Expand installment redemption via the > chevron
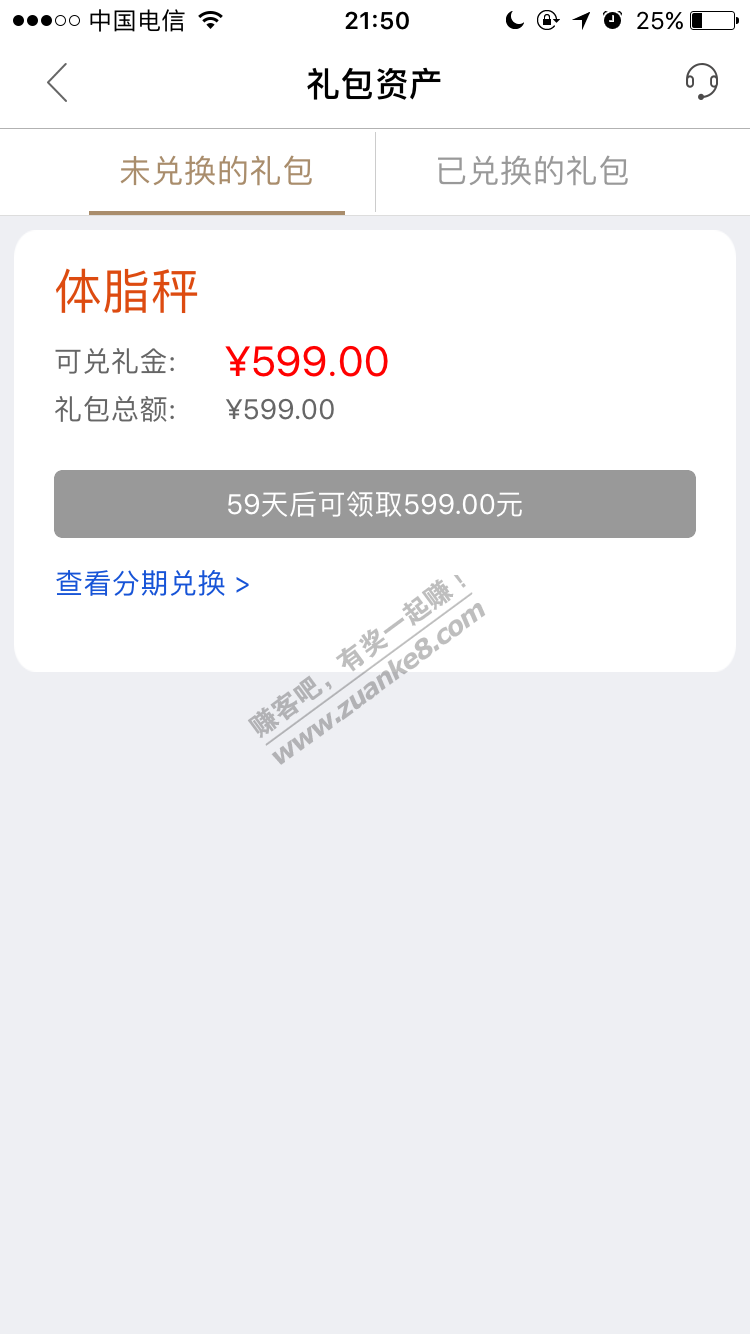Viewport: 750px width, 1334px height. tap(243, 583)
